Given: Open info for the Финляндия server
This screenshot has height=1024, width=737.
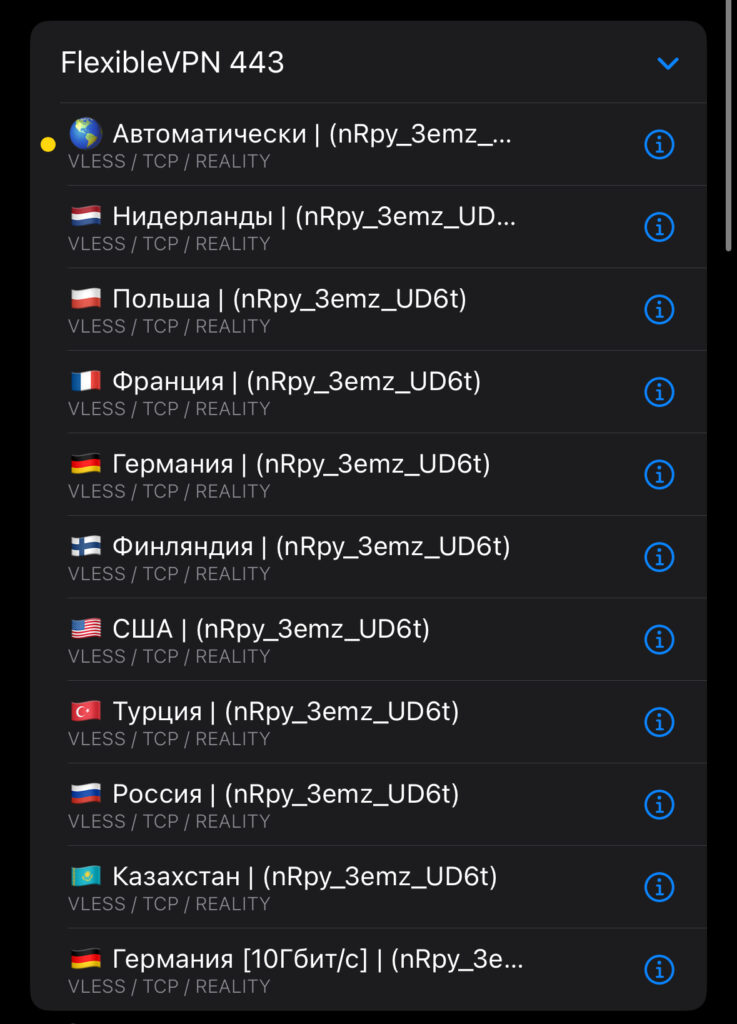Looking at the screenshot, I should coord(658,557).
